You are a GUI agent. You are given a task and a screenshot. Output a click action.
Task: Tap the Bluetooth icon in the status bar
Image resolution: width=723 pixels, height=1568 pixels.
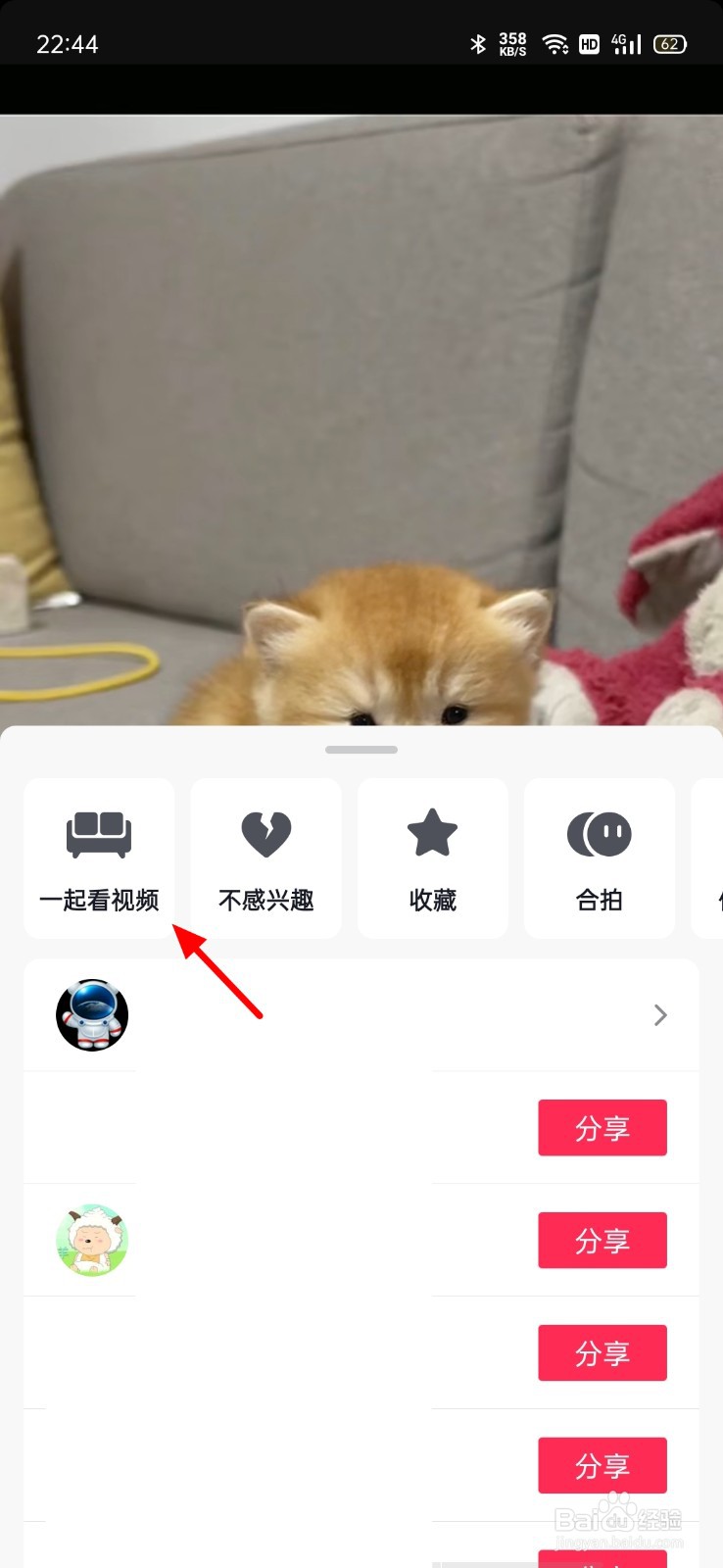point(477,44)
